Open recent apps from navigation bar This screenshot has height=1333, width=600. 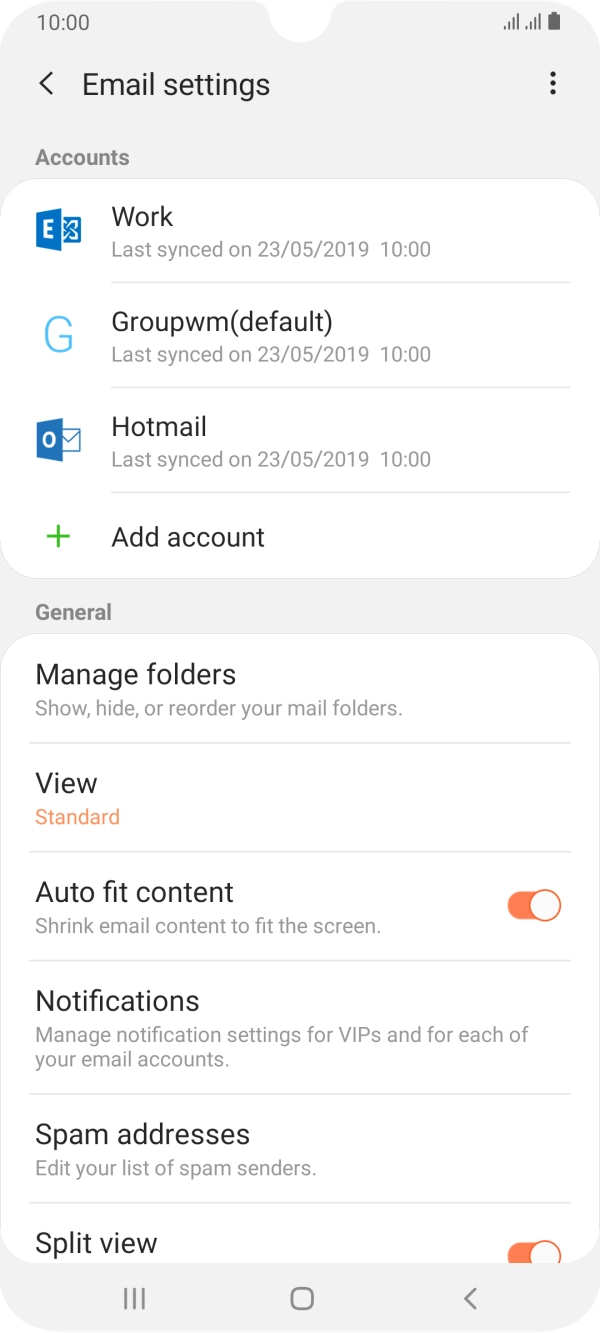[134, 1298]
